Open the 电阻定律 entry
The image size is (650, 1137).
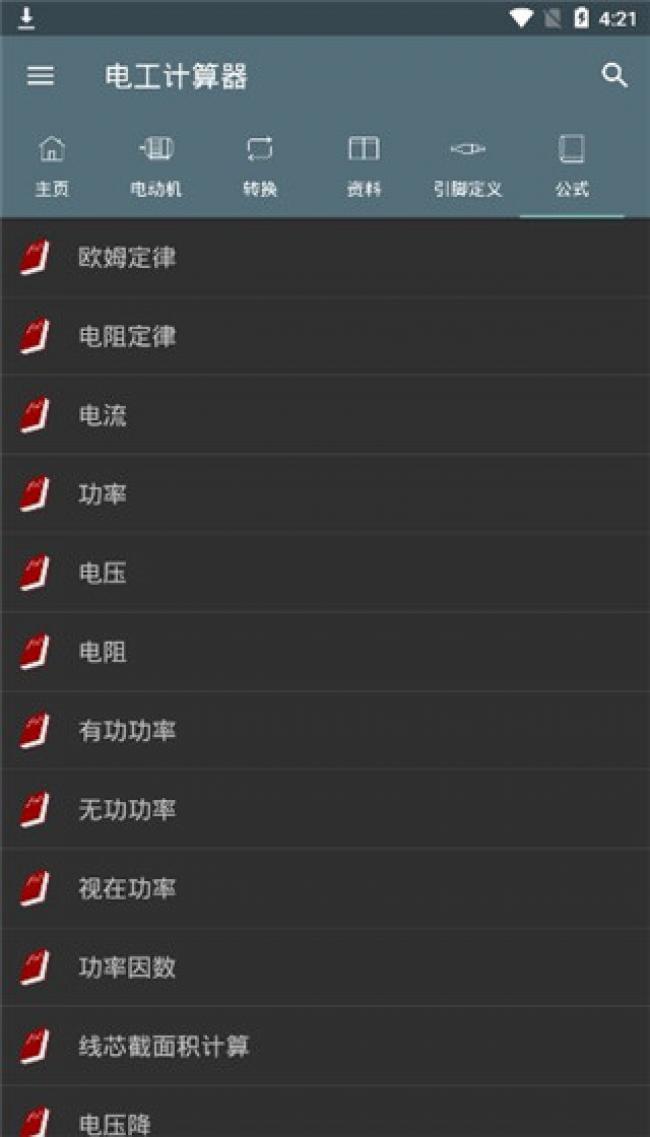tap(325, 337)
